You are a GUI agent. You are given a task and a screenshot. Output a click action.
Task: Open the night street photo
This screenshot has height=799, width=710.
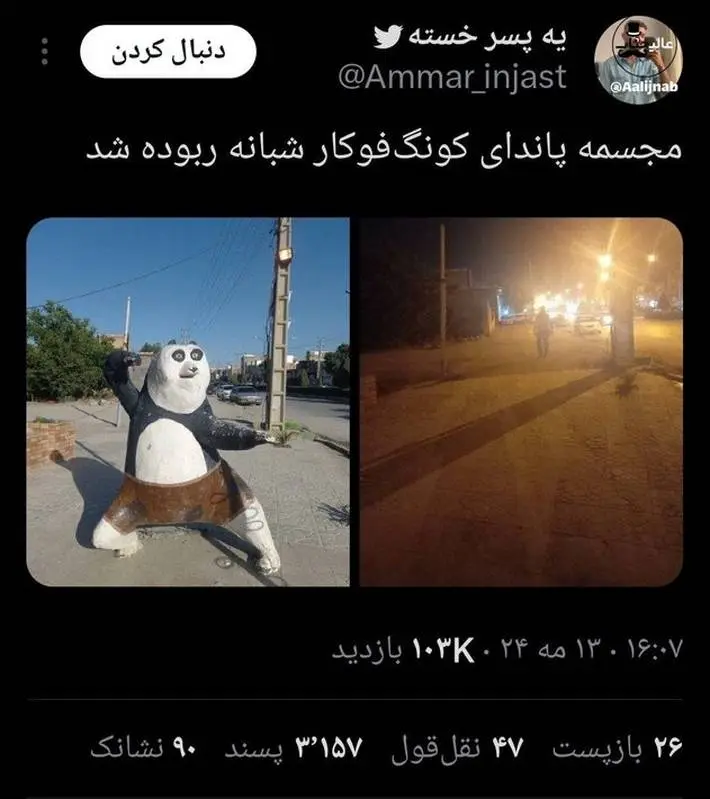coord(521,402)
